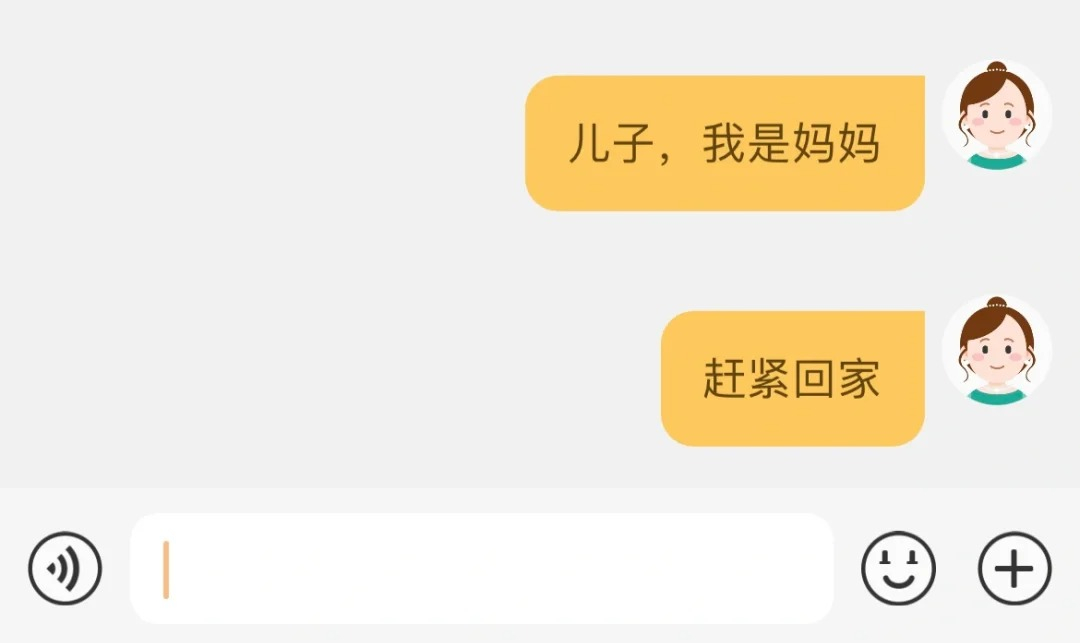Open the plus attachments menu

[x=1014, y=569]
